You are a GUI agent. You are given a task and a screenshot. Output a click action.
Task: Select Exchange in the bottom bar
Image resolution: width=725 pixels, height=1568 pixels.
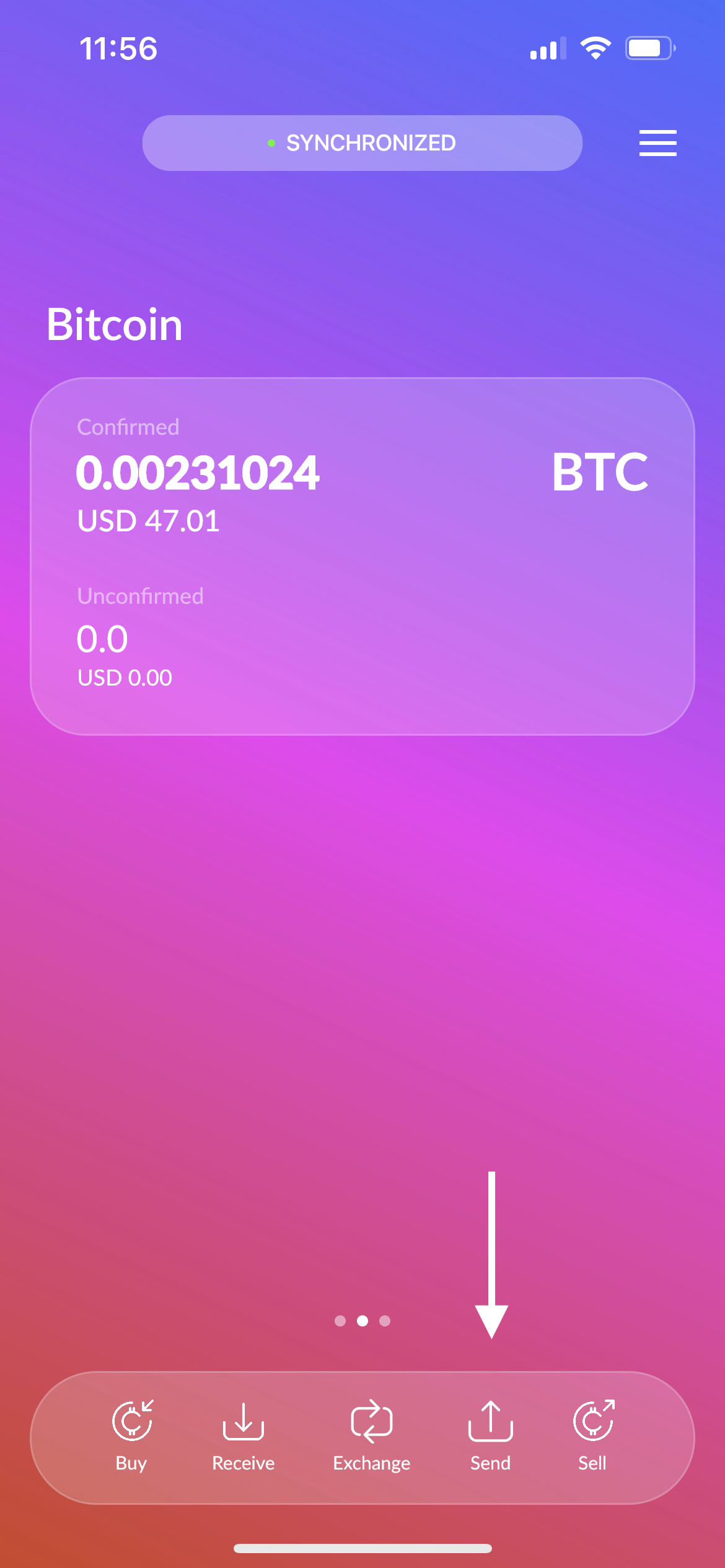(x=371, y=1435)
